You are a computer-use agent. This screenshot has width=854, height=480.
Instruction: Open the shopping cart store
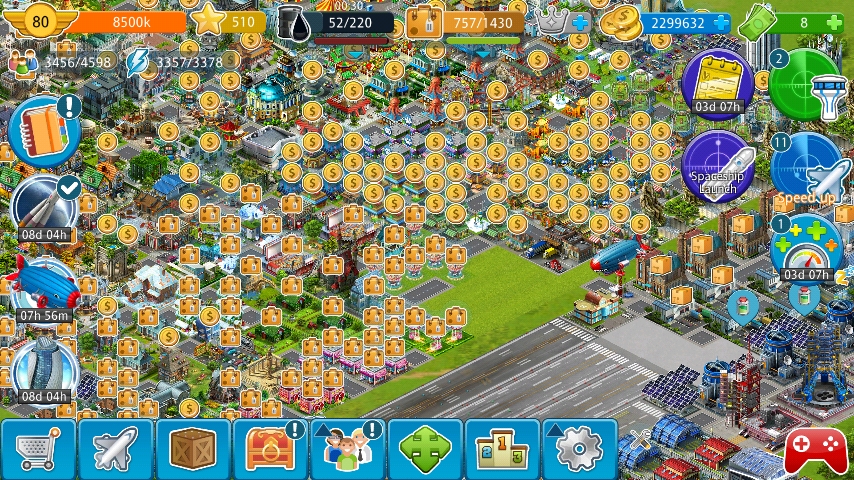pos(38,449)
